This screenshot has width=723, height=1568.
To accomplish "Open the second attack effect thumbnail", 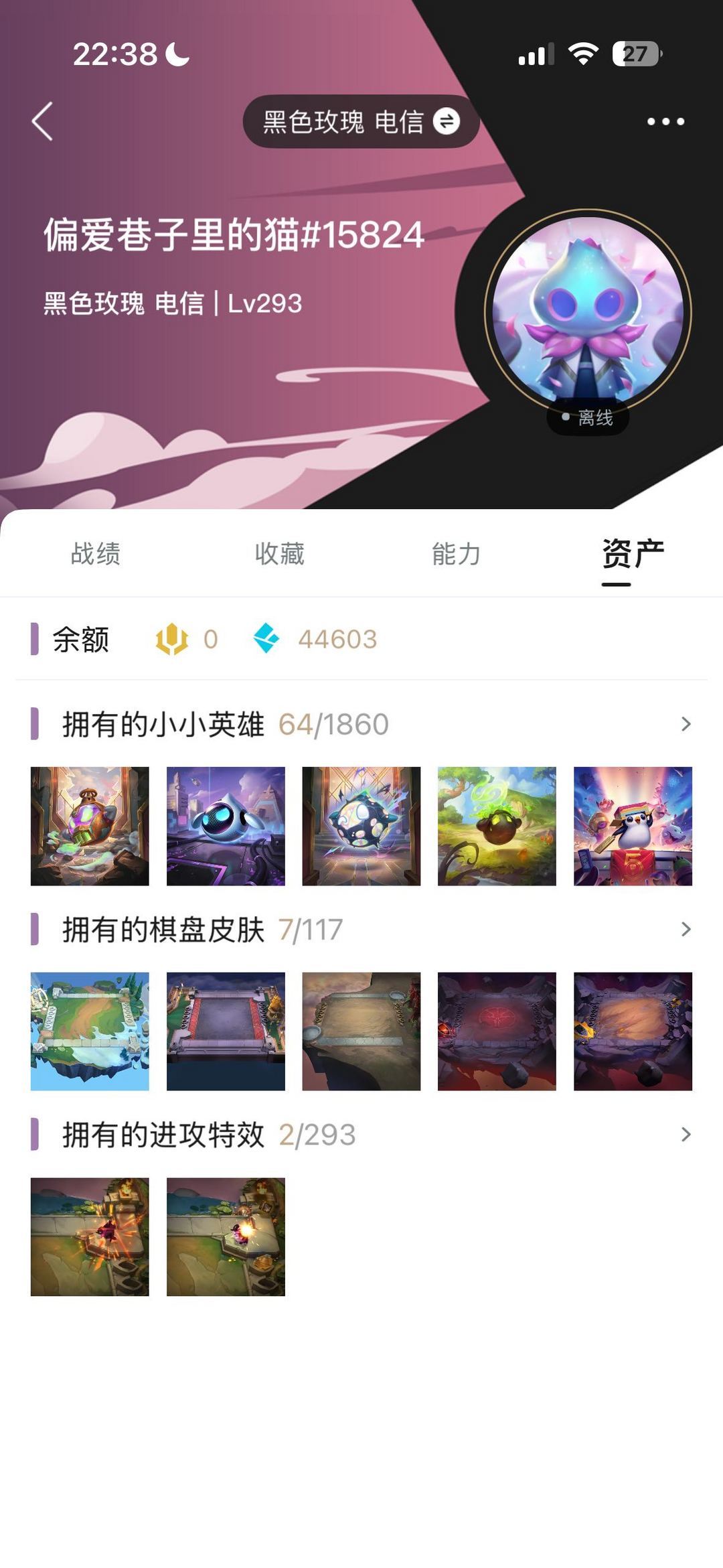I will tap(226, 1237).
